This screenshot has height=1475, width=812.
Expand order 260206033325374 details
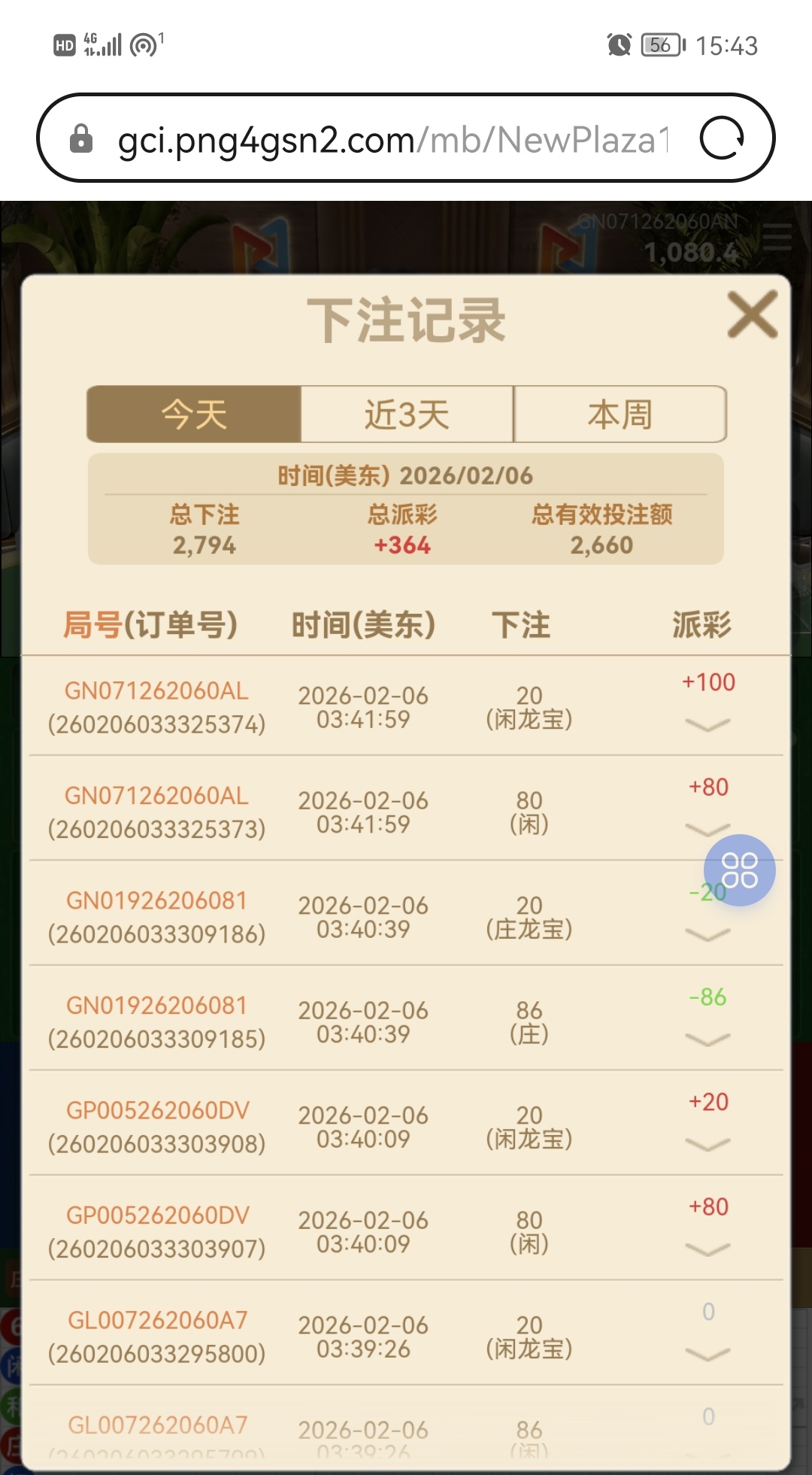pyautogui.click(x=707, y=724)
